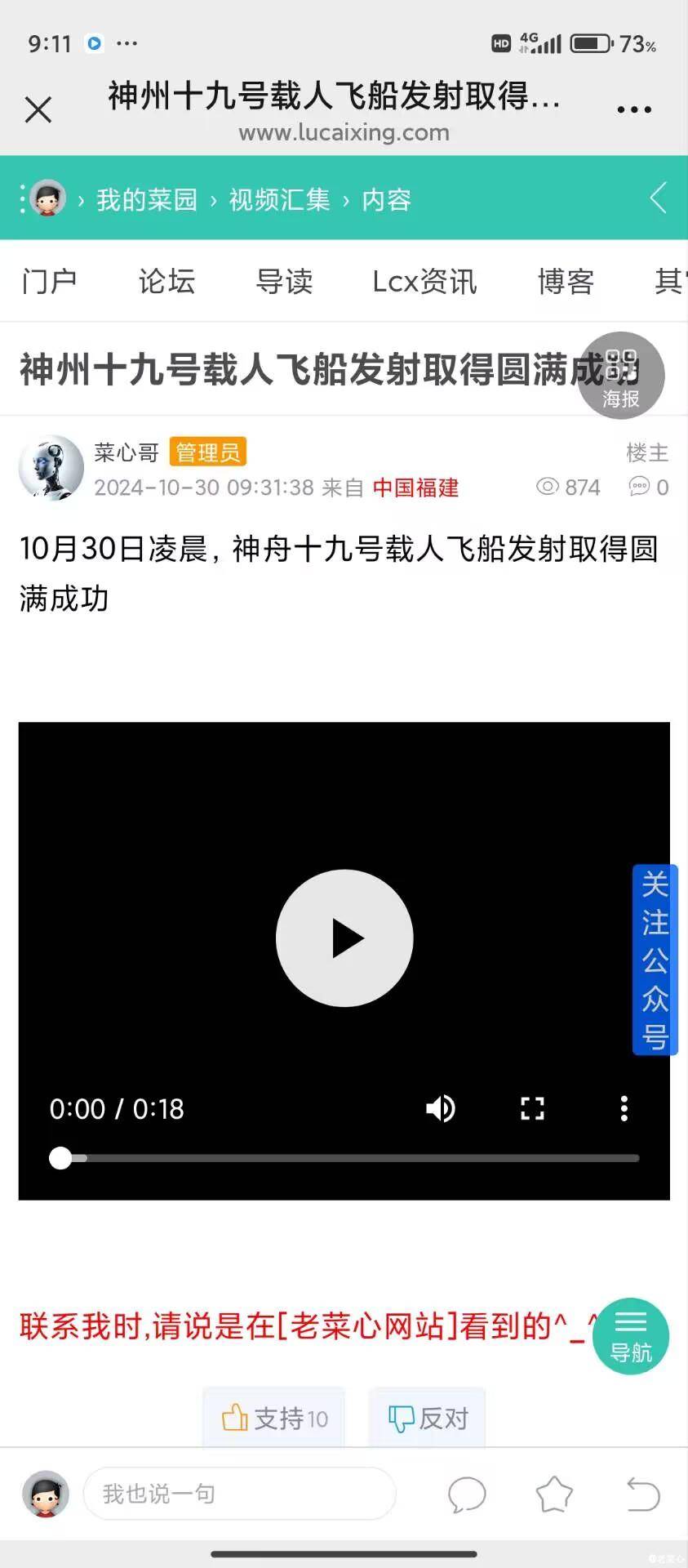Image resolution: width=688 pixels, height=1568 pixels.
Task: Select the Lcx资讯 tab
Action: [x=424, y=282]
